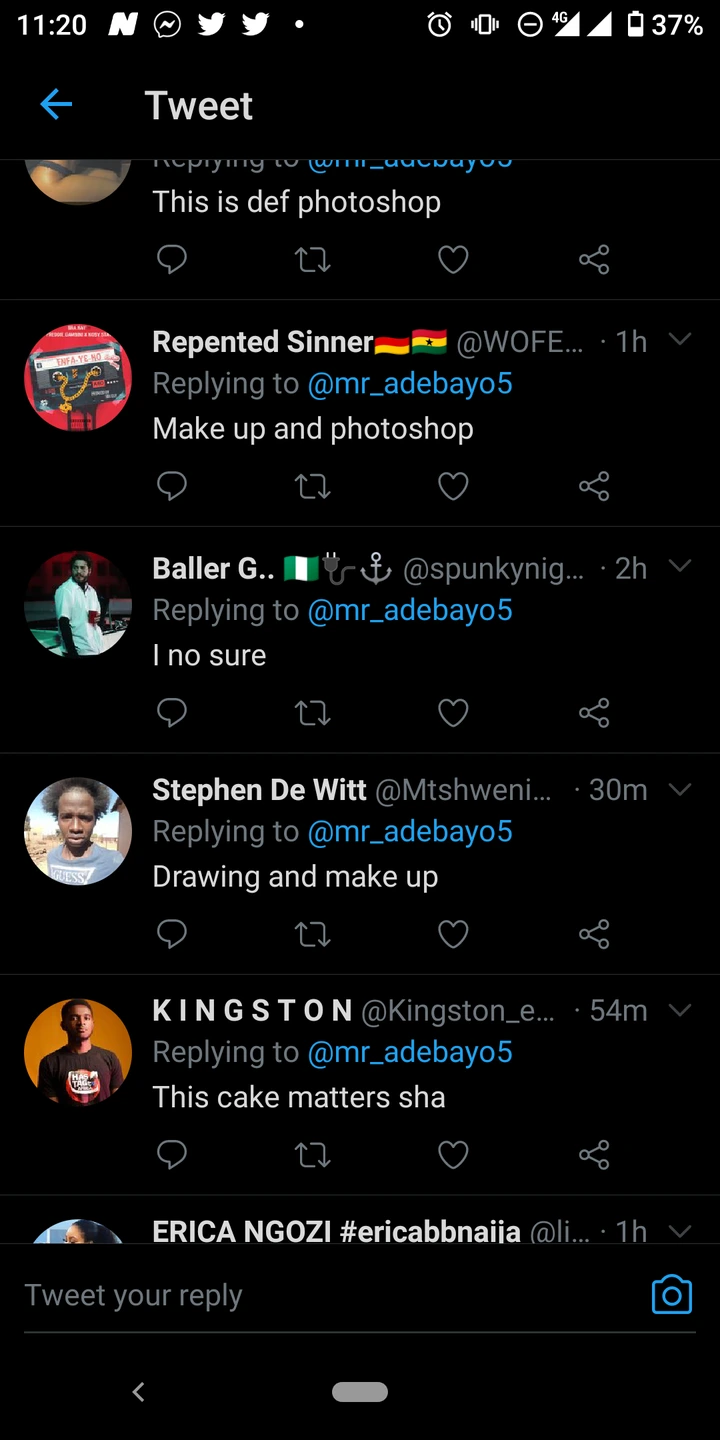Like KINGSTON's tweet
Viewport: 720px width, 1440px height.
(453, 1155)
